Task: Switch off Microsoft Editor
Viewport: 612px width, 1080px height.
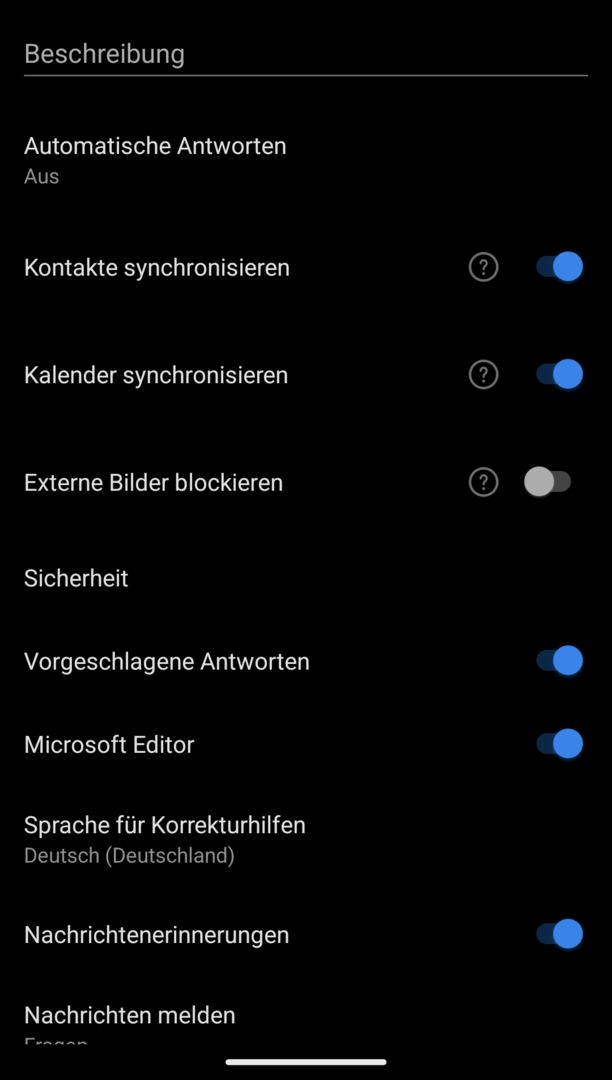Action: 559,744
